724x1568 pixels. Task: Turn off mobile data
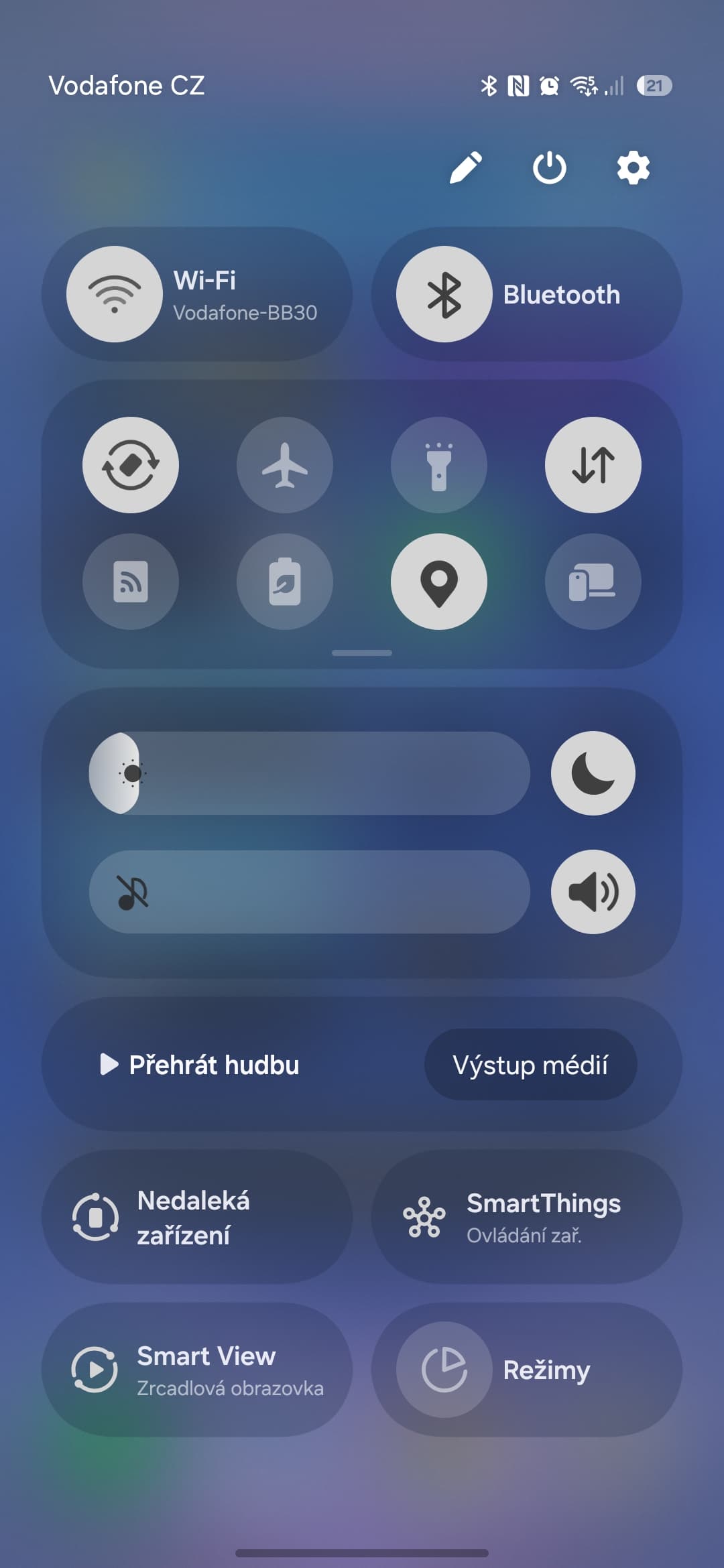pos(593,465)
